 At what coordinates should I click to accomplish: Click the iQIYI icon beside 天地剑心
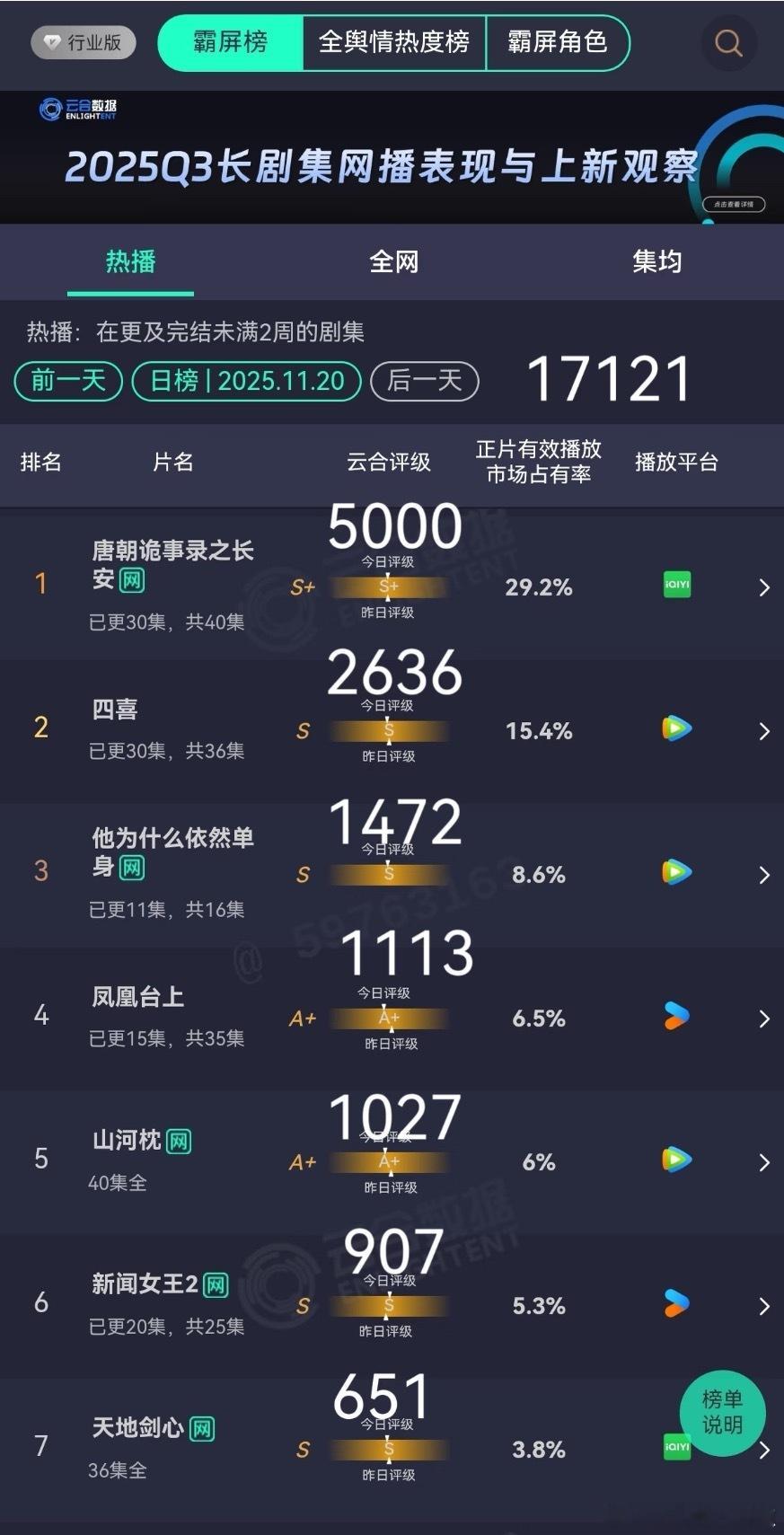click(676, 1449)
